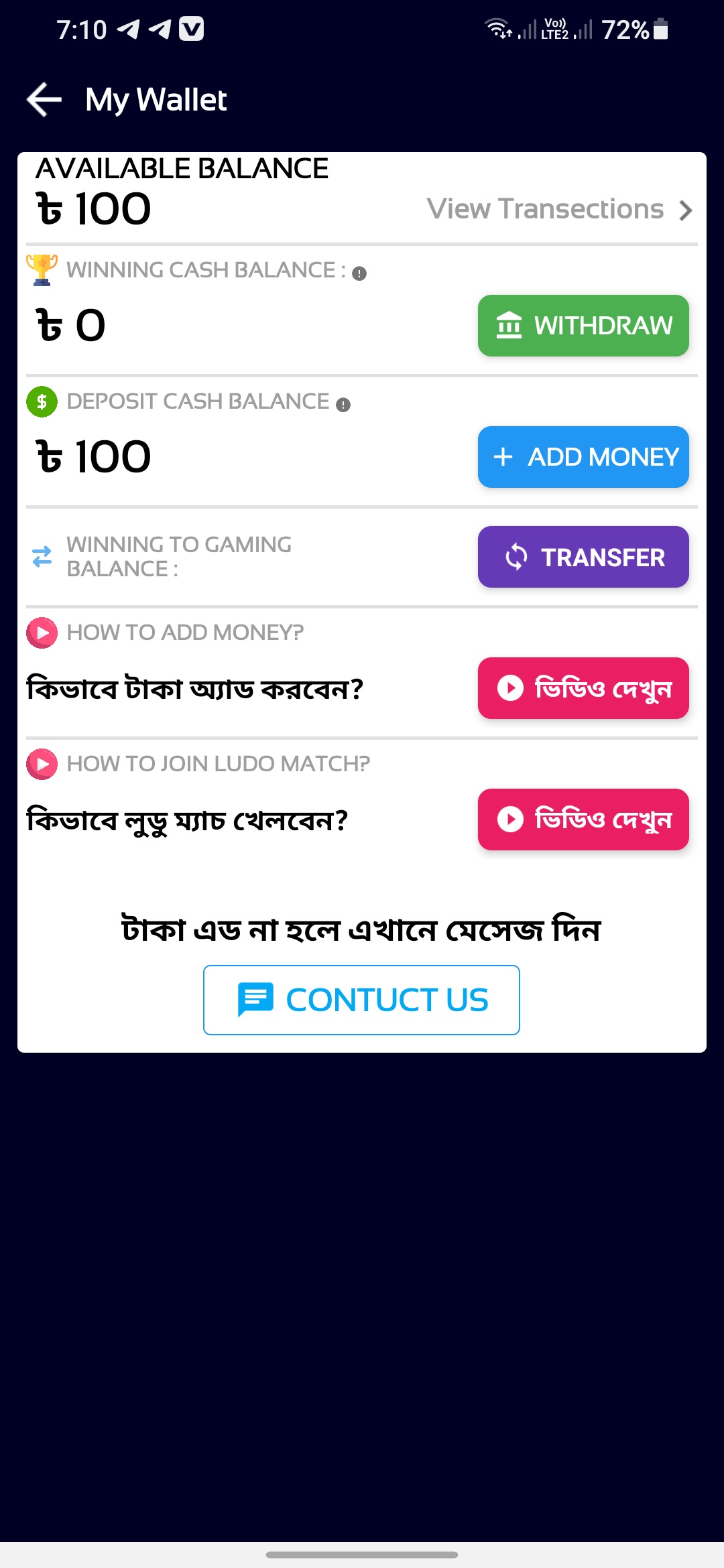This screenshot has height=1568, width=724.
Task: Watch the how to join Ludo match video
Action: pyautogui.click(x=583, y=820)
